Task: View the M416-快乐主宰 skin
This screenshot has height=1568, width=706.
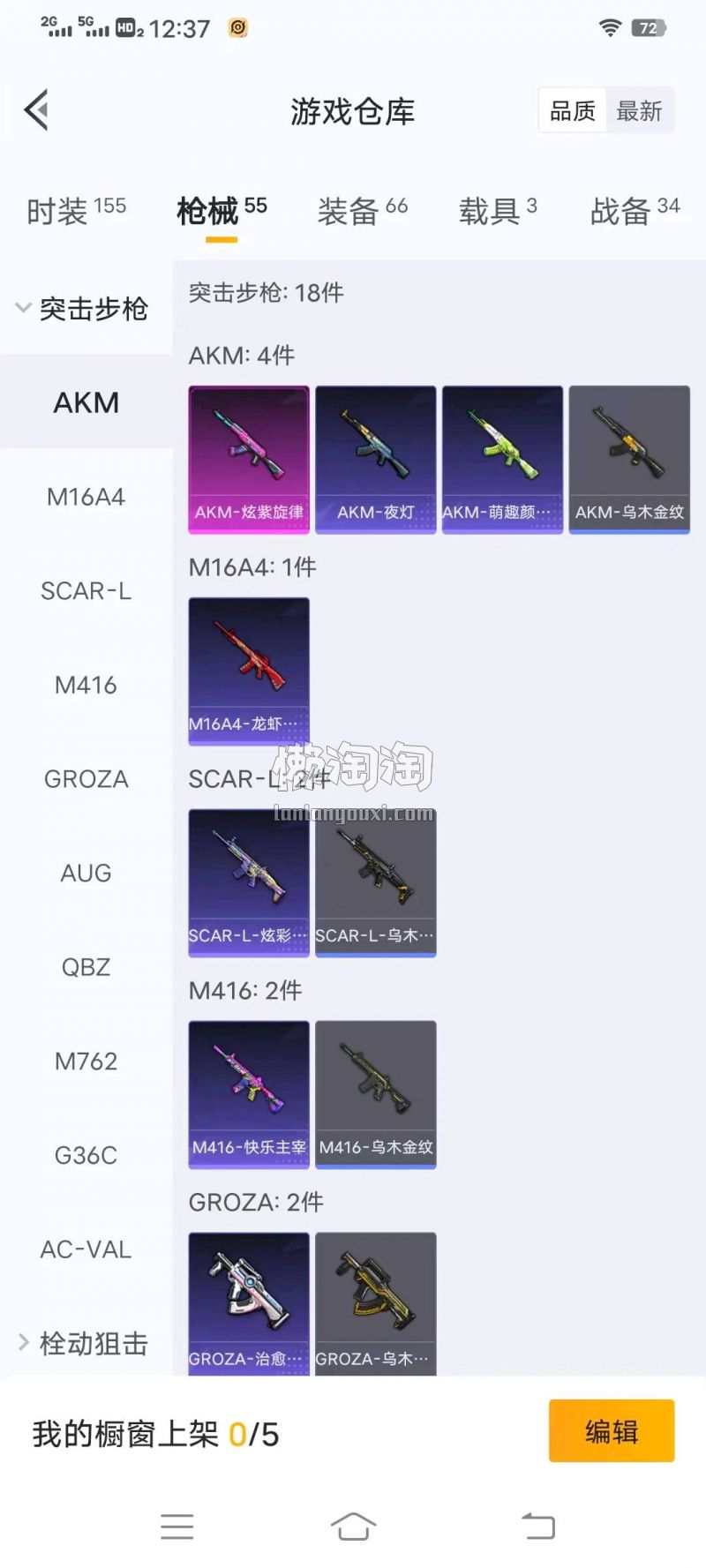Action: point(249,1094)
